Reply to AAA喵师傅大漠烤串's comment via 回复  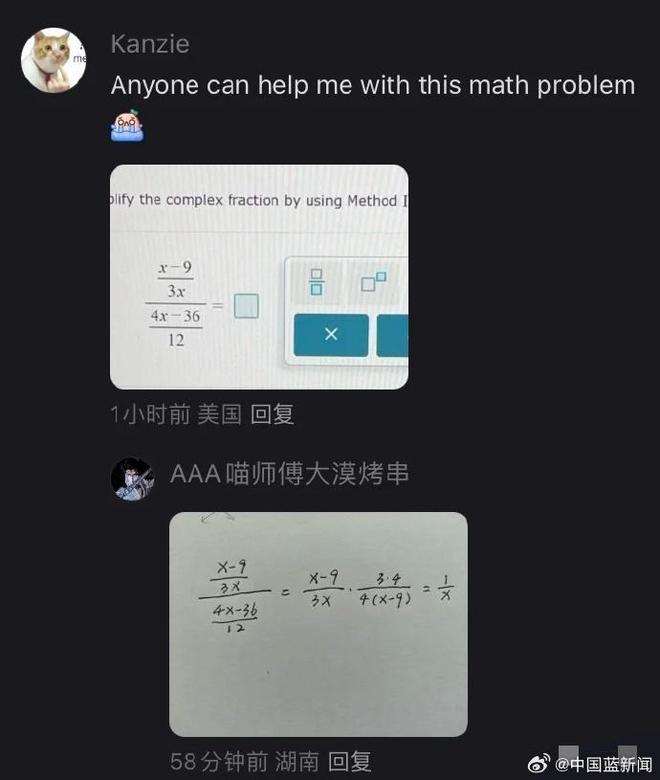pyautogui.click(x=349, y=762)
